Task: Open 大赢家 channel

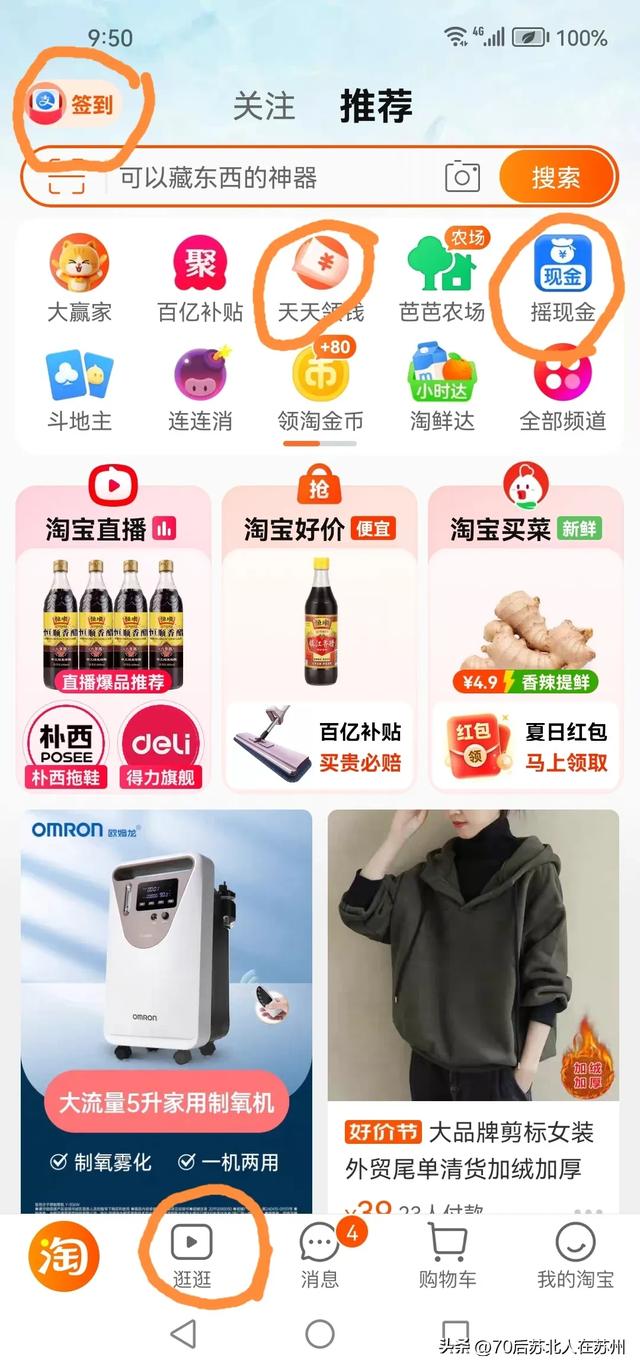Action: (x=80, y=279)
